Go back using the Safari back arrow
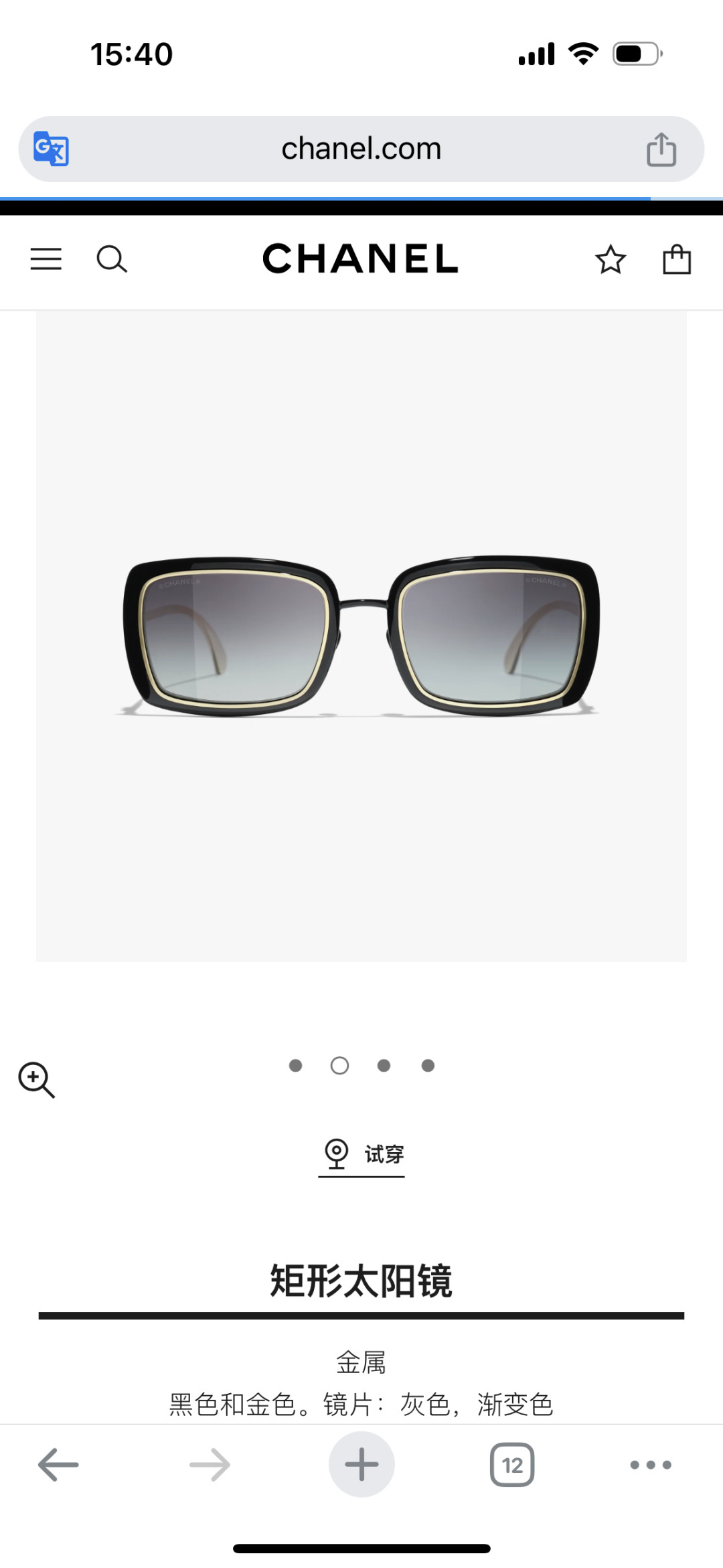Screen dimensions: 723x1568 (58, 1464)
